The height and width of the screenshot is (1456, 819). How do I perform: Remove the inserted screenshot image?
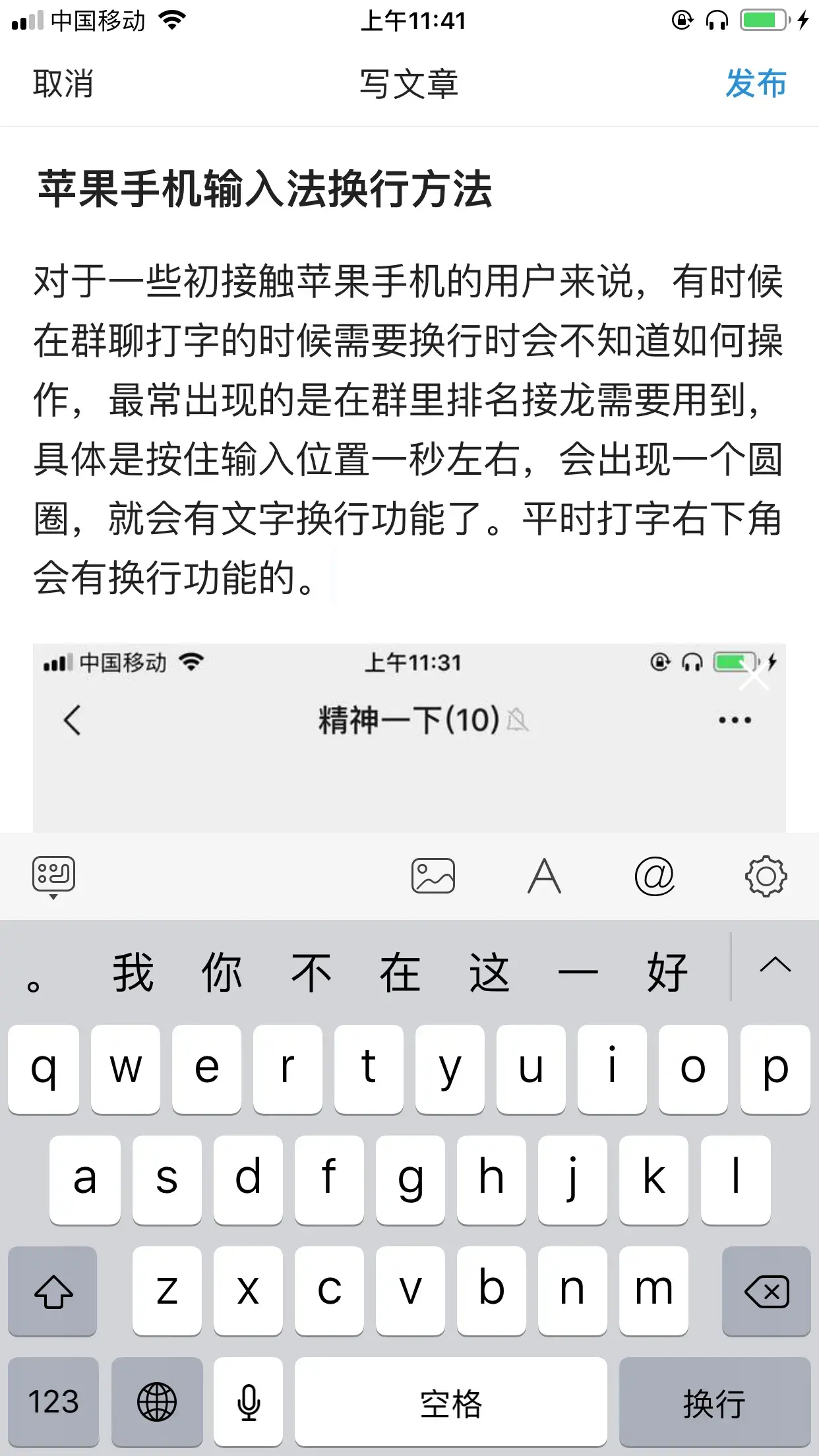point(754,677)
